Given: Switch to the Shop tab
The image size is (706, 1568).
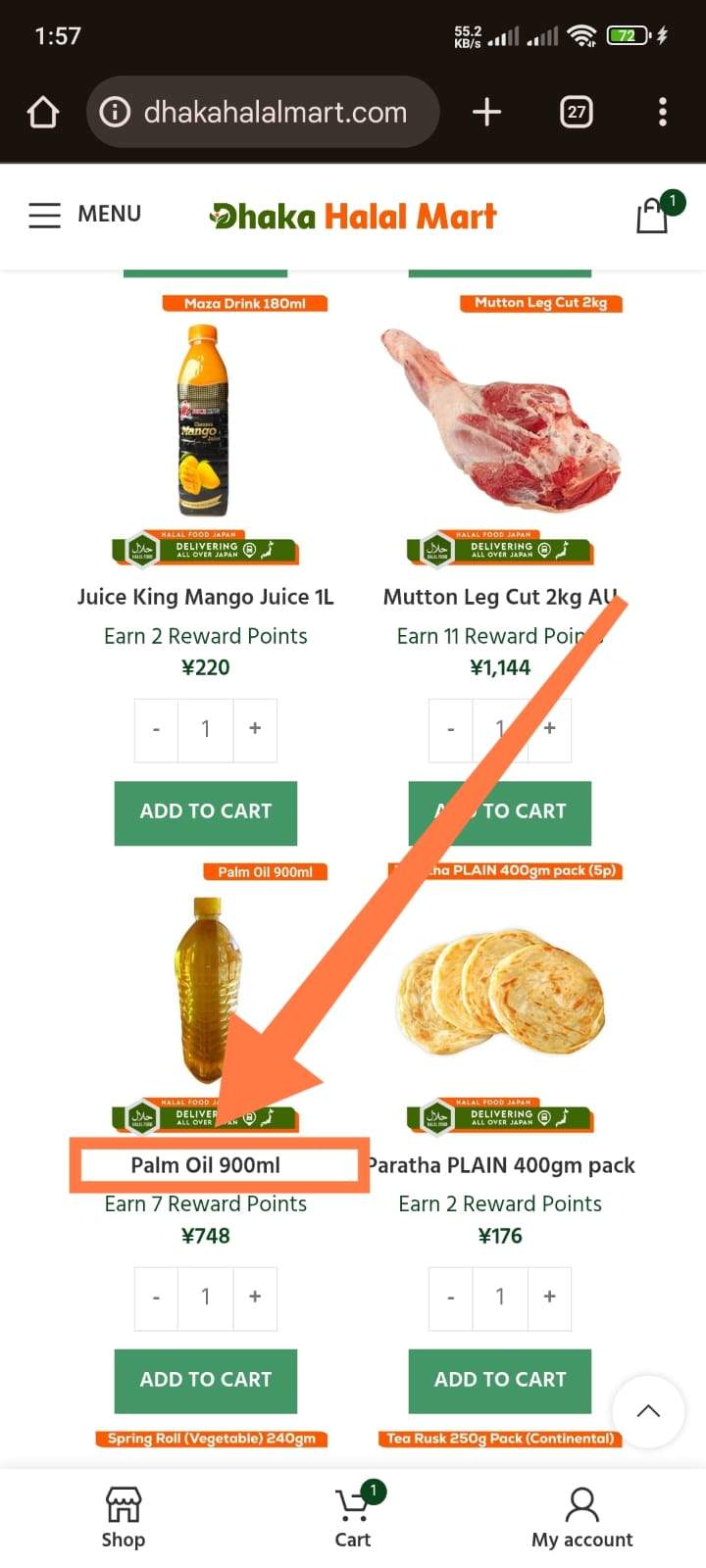Looking at the screenshot, I should pos(124,1517).
